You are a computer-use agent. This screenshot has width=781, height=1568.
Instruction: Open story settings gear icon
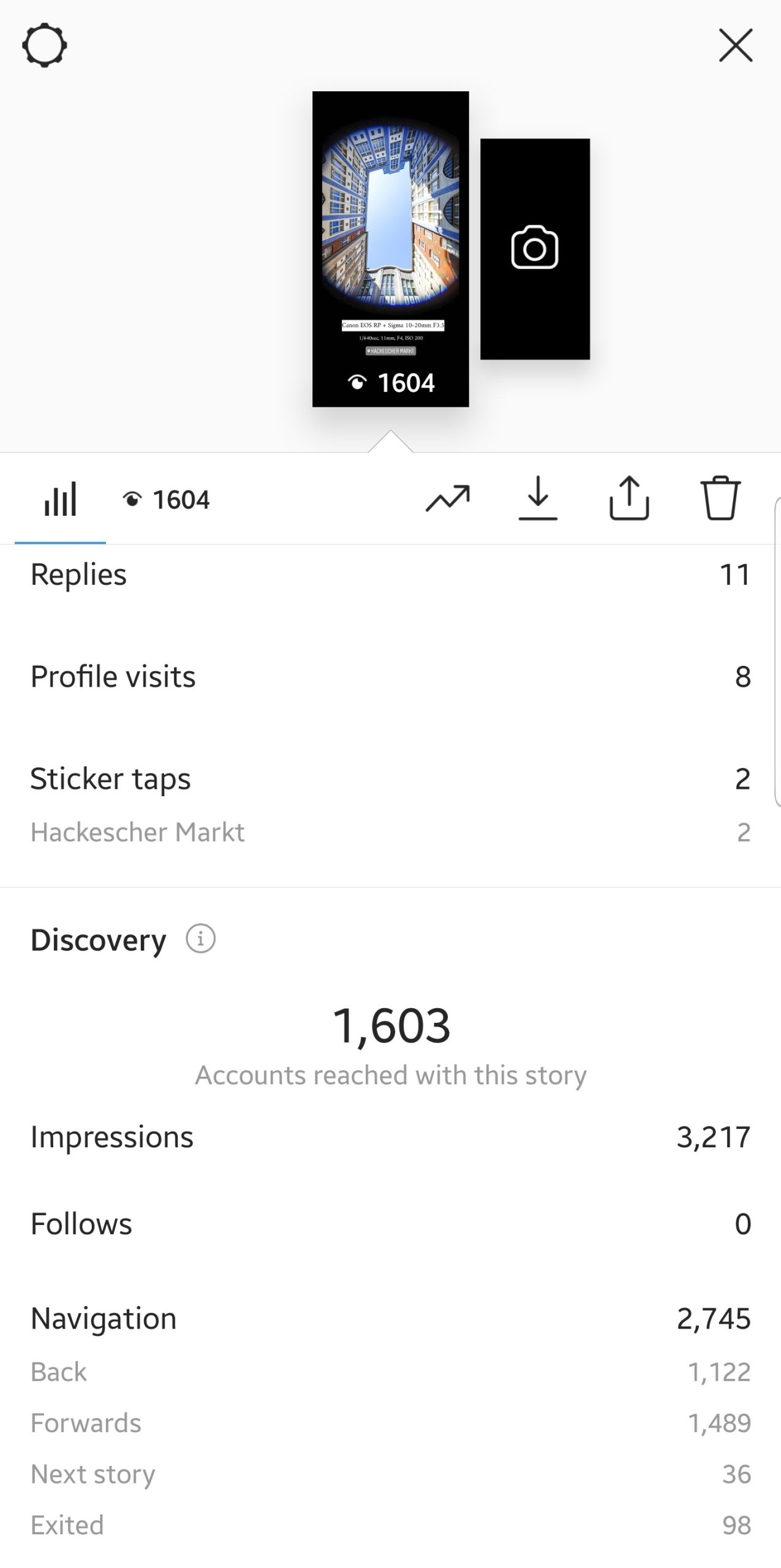44,45
